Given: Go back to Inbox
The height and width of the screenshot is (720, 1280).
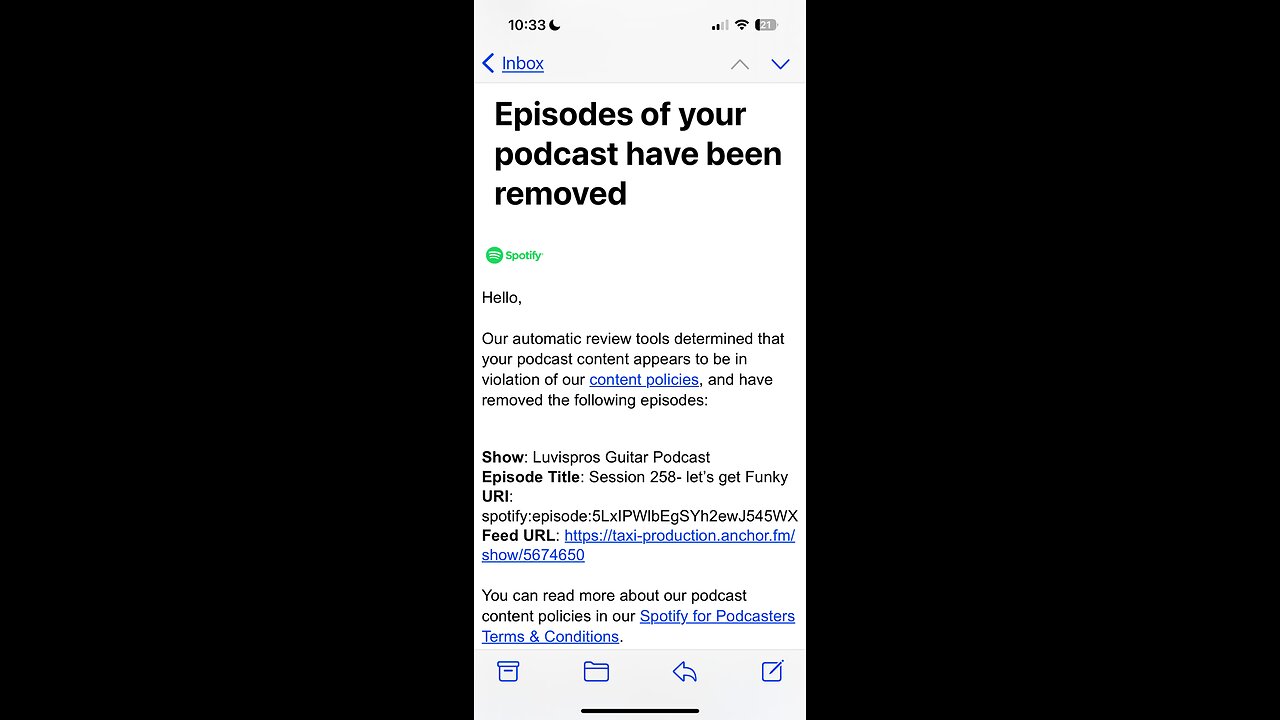Looking at the screenshot, I should (x=513, y=64).
